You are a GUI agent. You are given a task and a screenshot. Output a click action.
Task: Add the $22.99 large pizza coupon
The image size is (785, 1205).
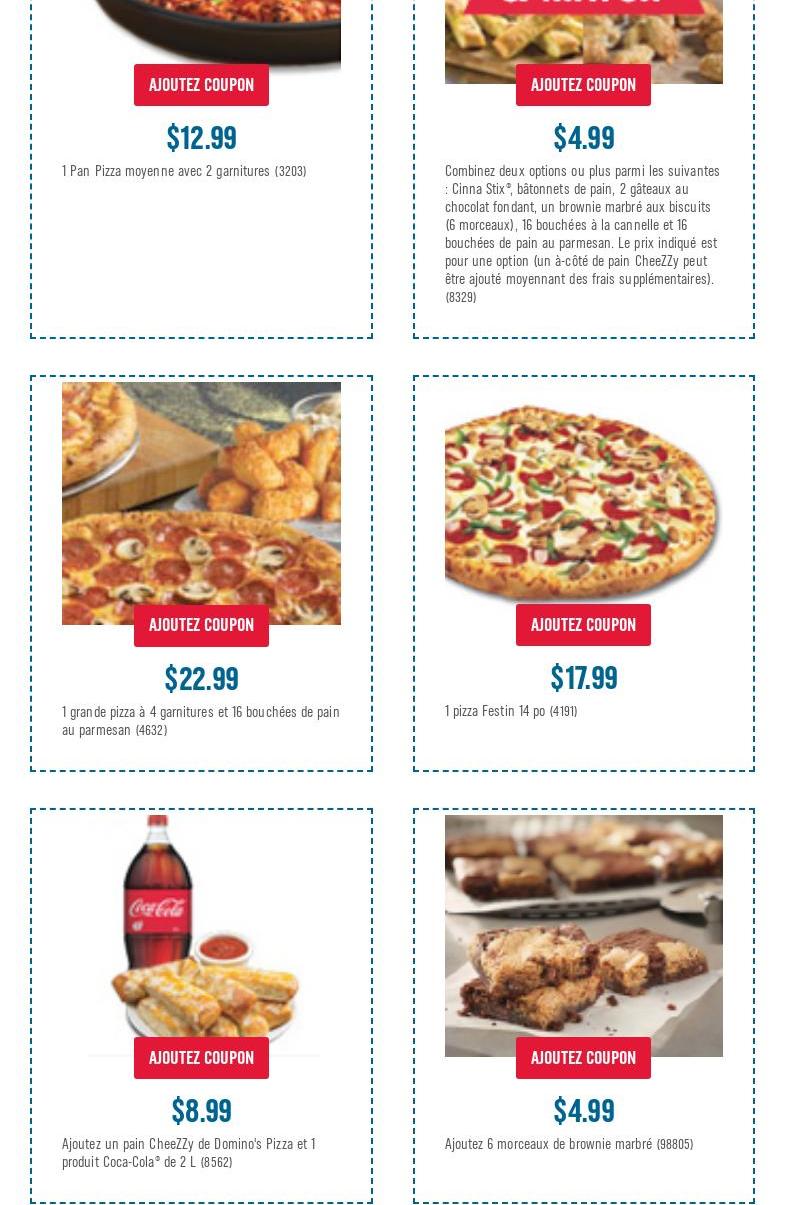[x=201, y=625]
